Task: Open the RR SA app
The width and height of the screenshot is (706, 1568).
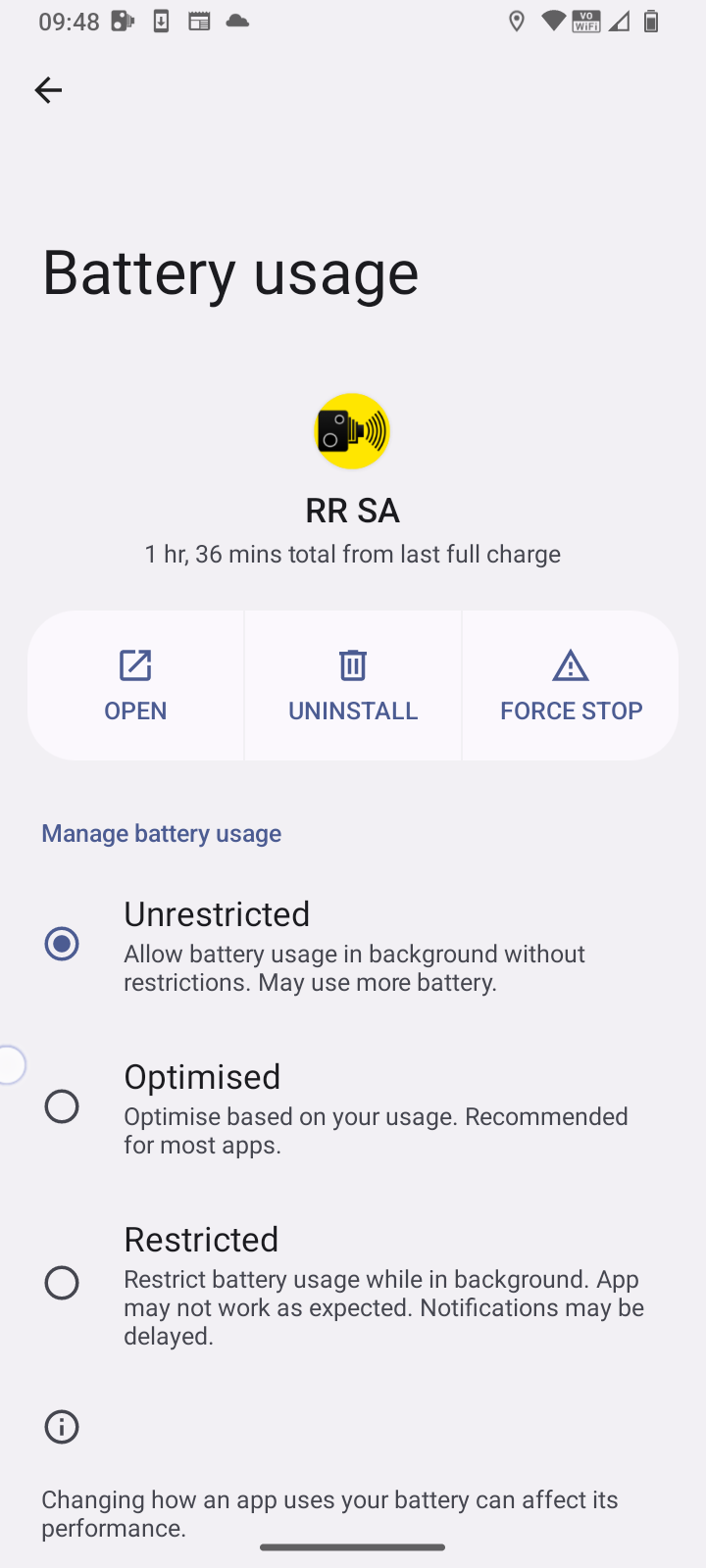Action: pyautogui.click(x=135, y=685)
